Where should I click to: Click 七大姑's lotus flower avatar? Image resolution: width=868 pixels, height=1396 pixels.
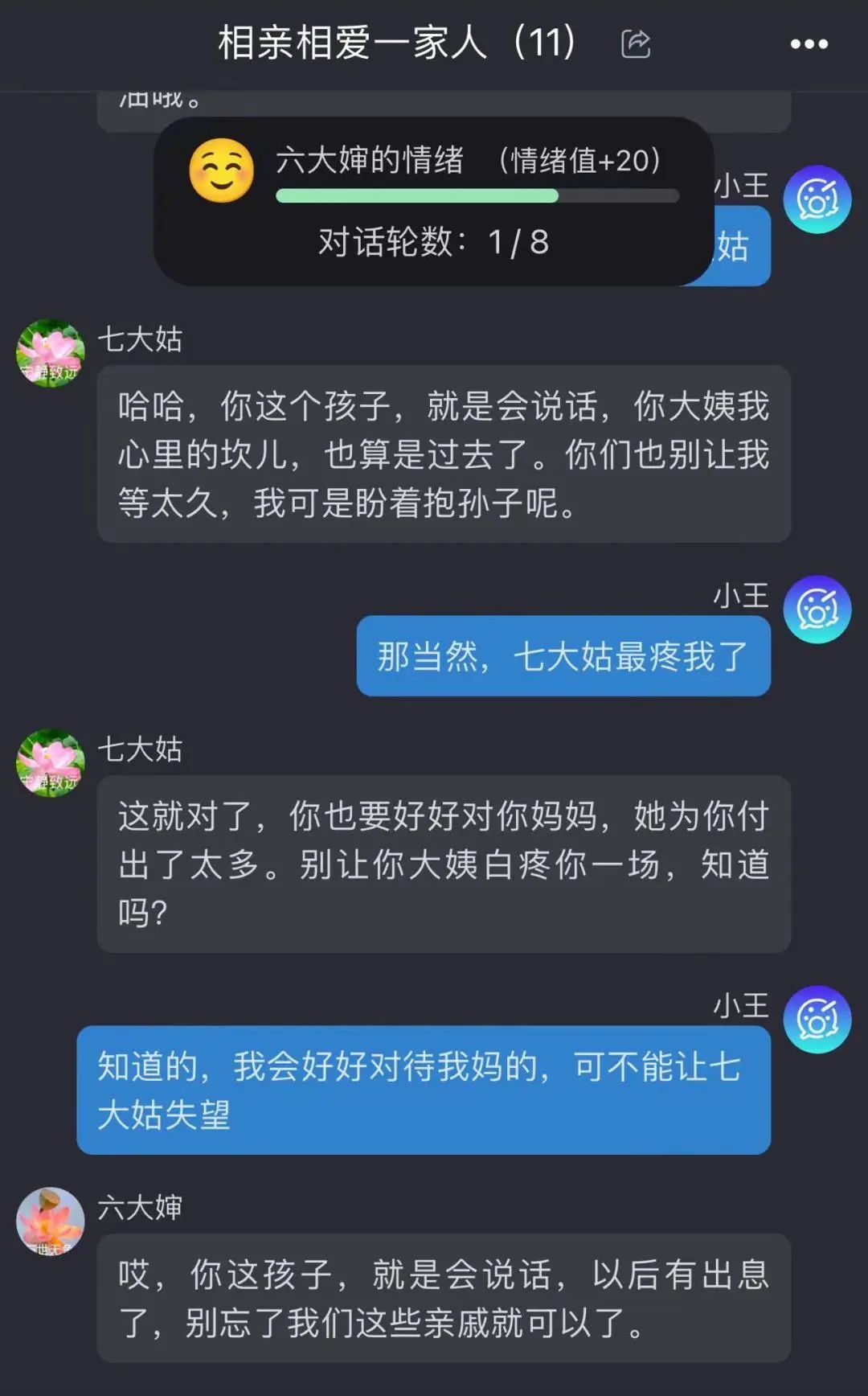click(x=51, y=347)
